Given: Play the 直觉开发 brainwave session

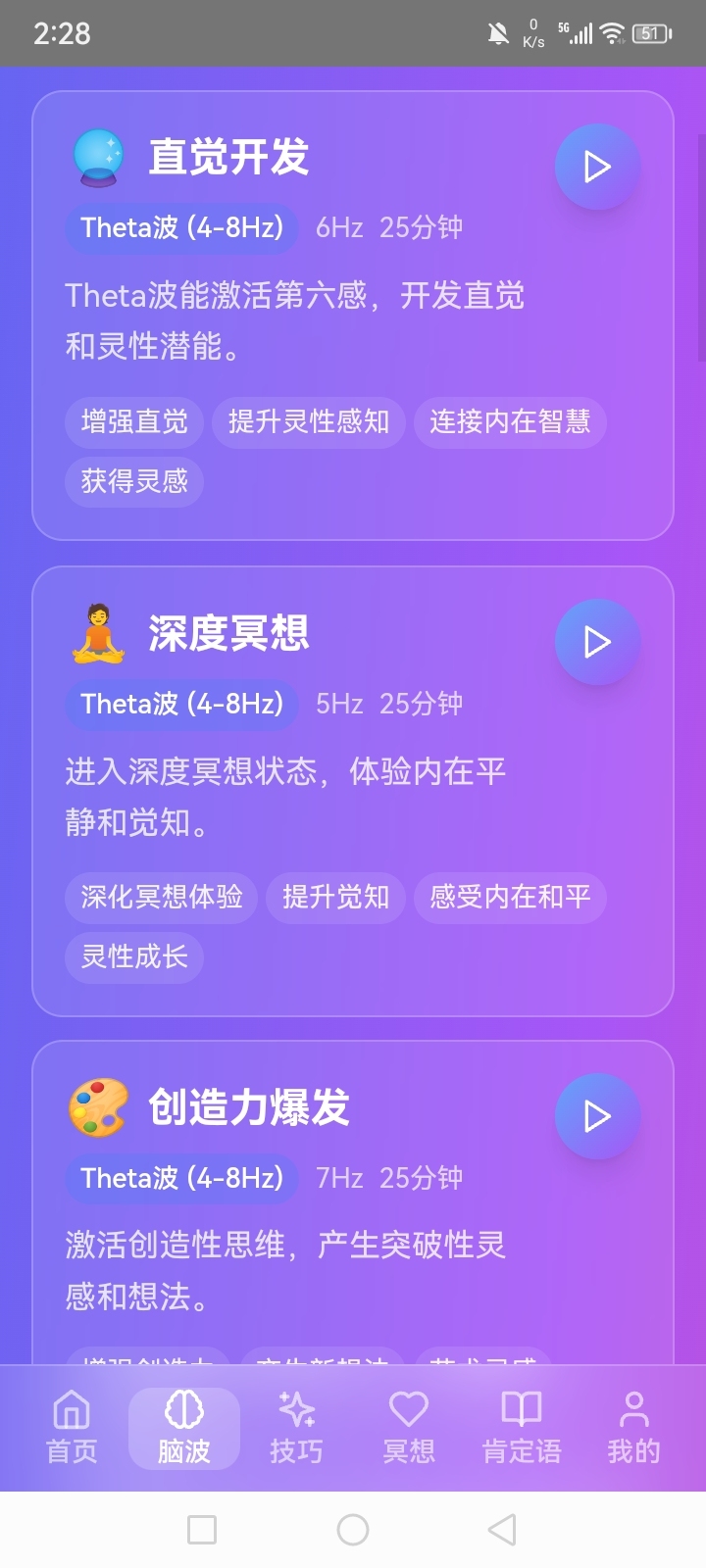Looking at the screenshot, I should [x=597, y=167].
